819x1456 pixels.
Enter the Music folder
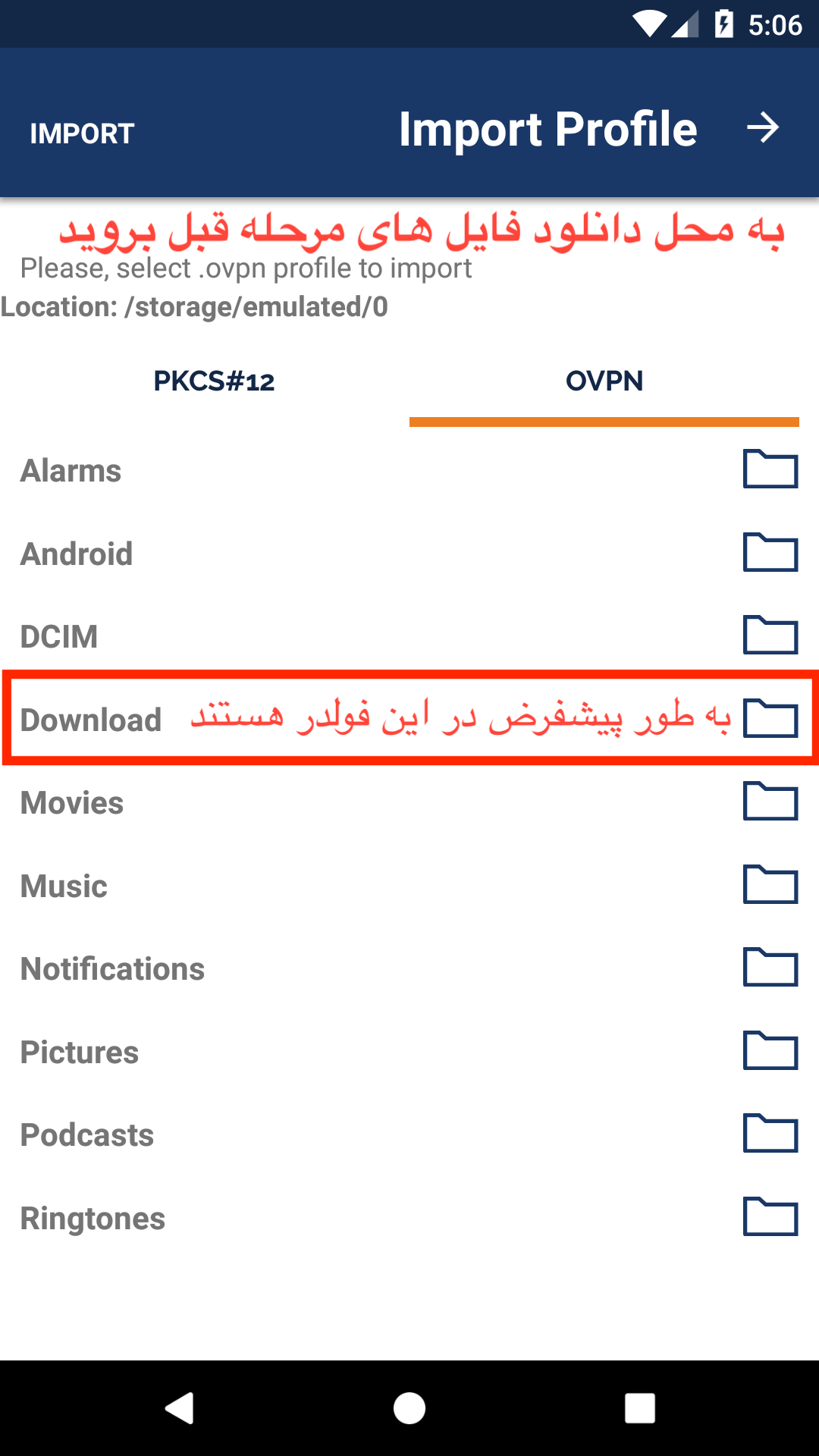[409, 886]
